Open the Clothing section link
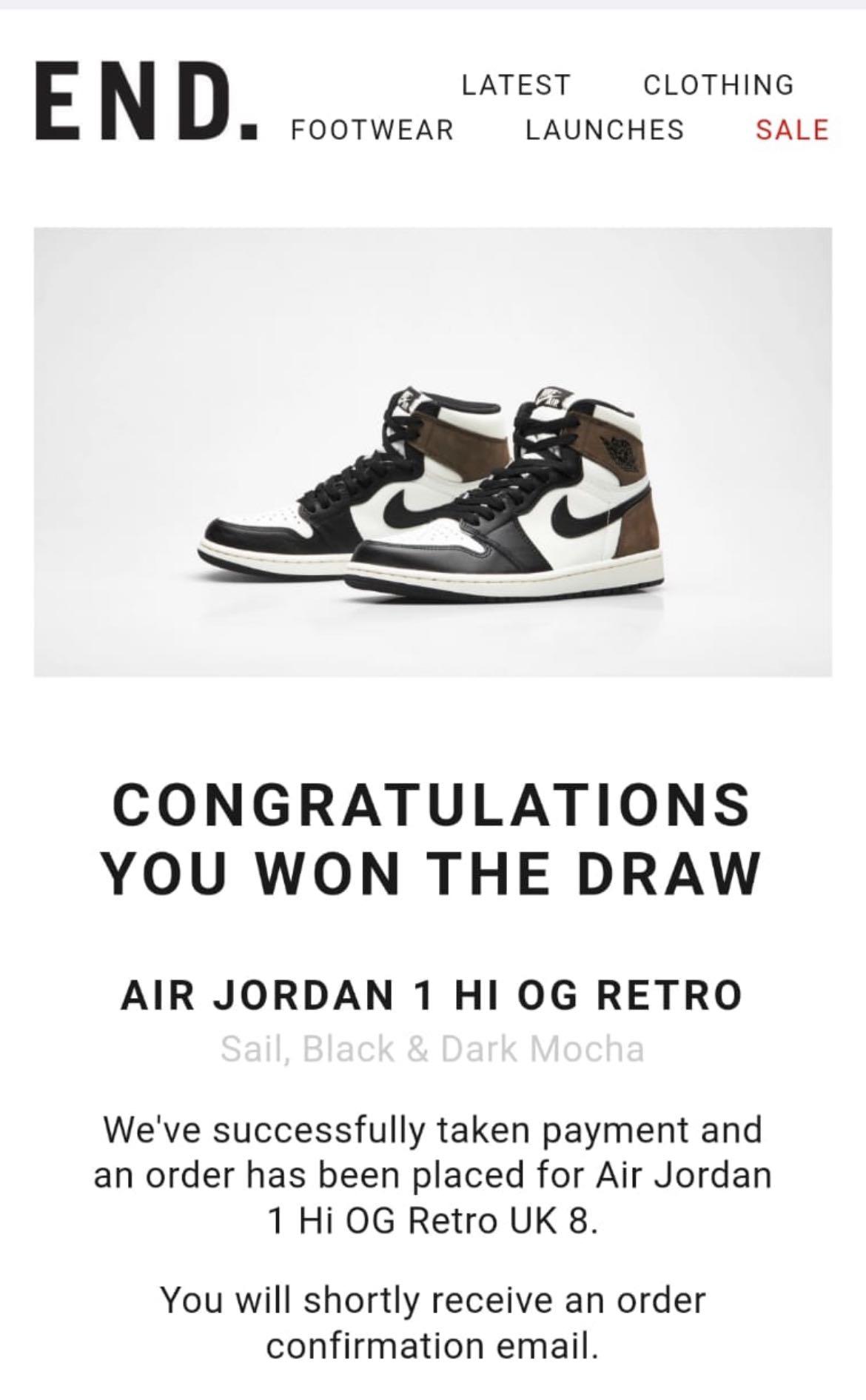Image resolution: width=866 pixels, height=1400 pixels. point(718,85)
